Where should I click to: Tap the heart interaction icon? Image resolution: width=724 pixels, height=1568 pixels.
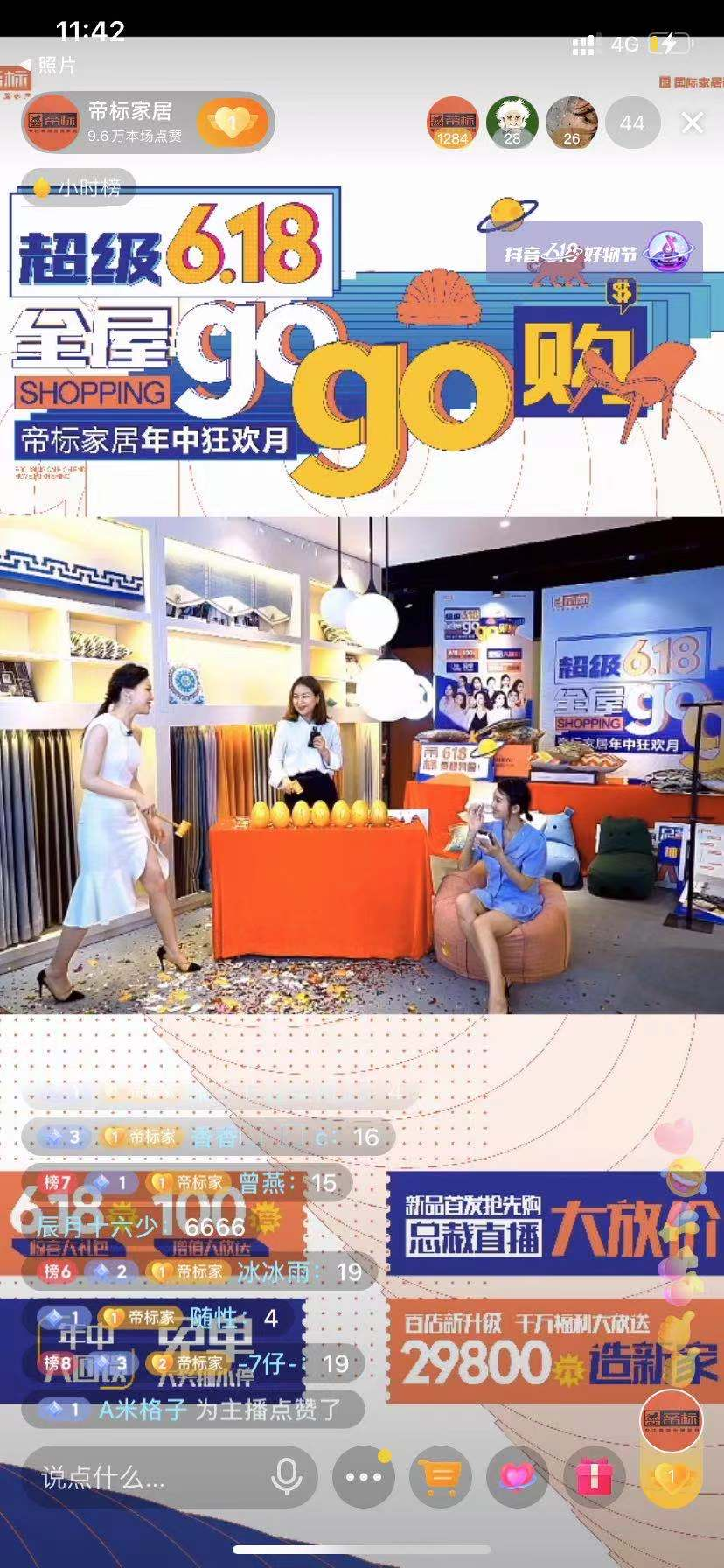(x=518, y=1478)
